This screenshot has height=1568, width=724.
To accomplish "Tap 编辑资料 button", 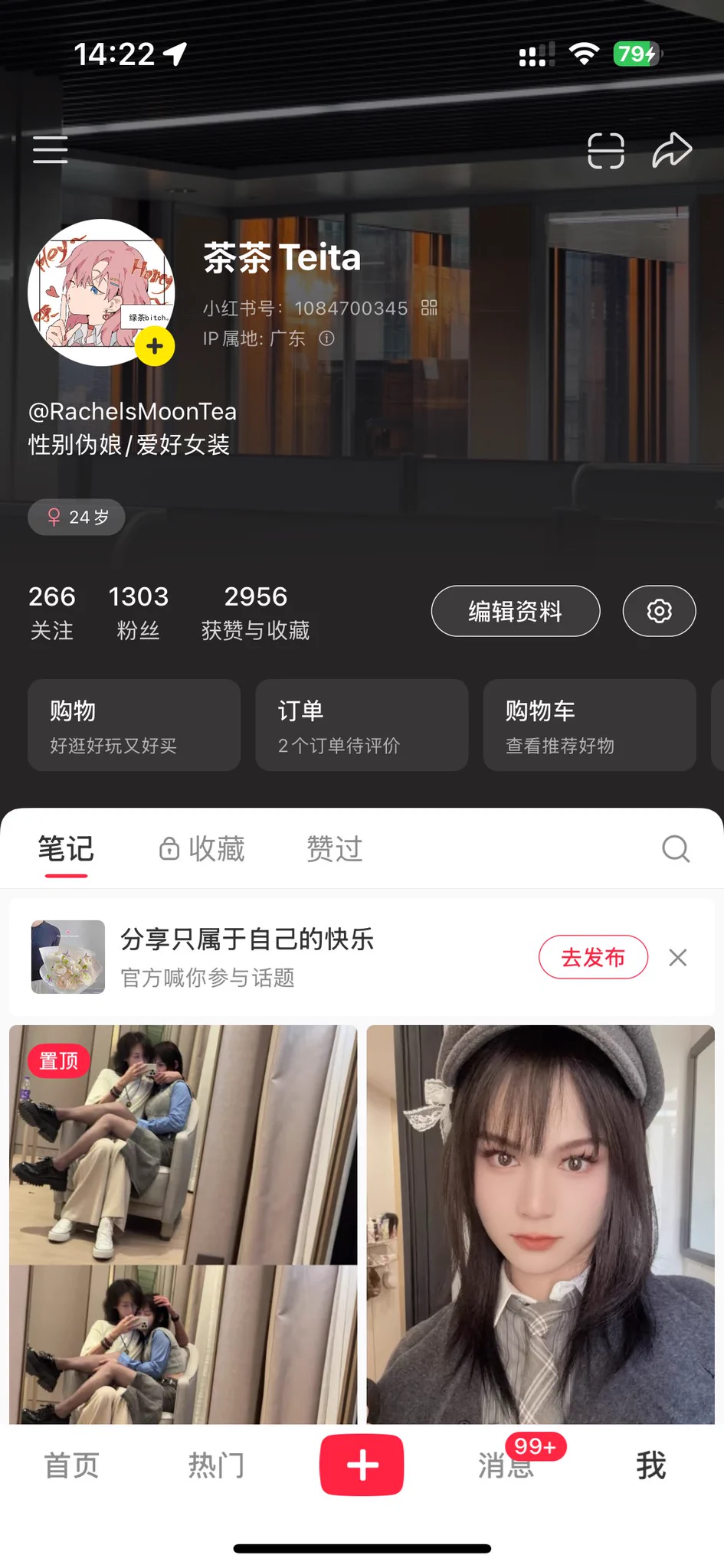I will pos(515,611).
